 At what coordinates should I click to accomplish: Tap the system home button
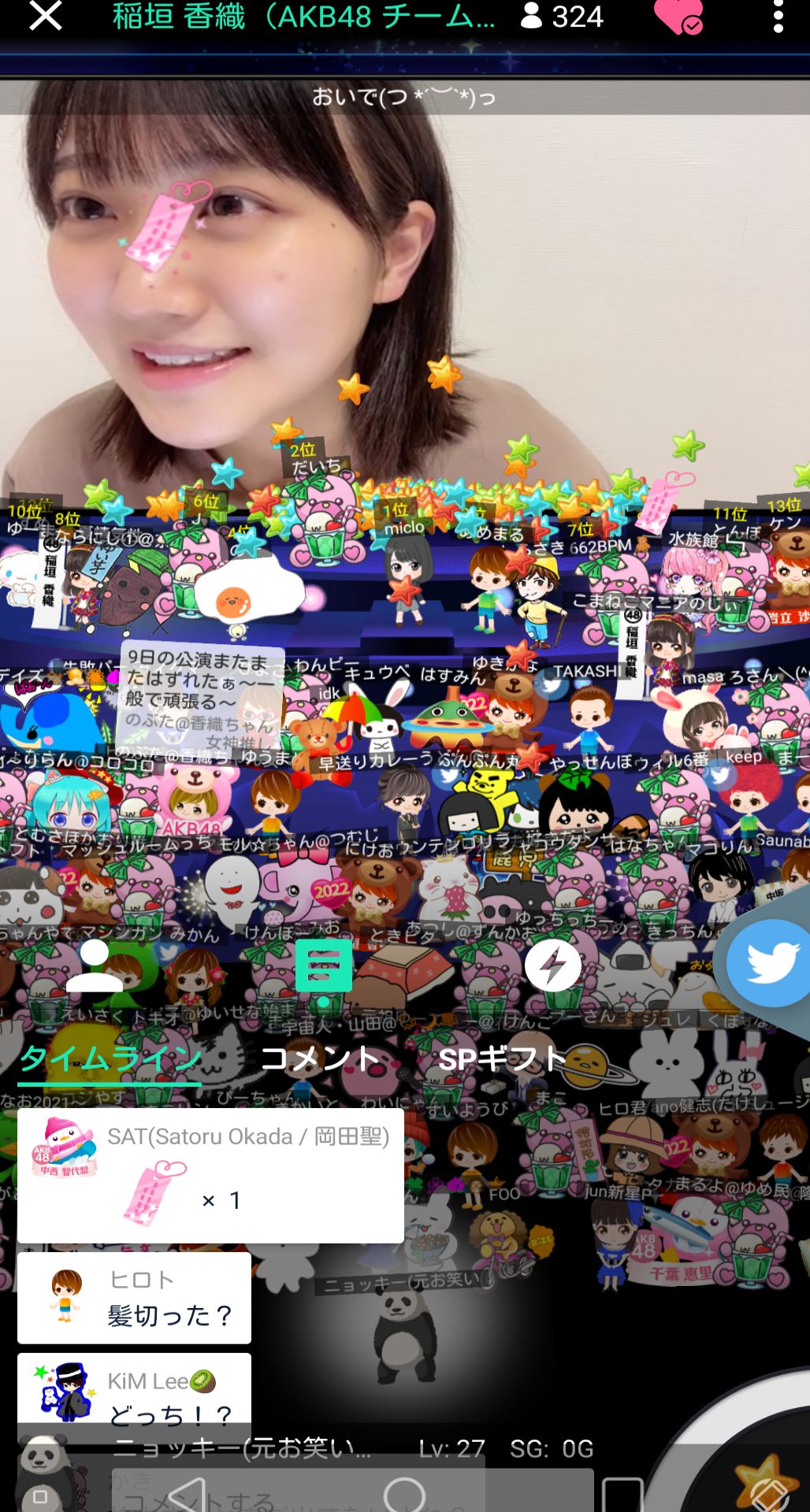[x=404, y=1494]
